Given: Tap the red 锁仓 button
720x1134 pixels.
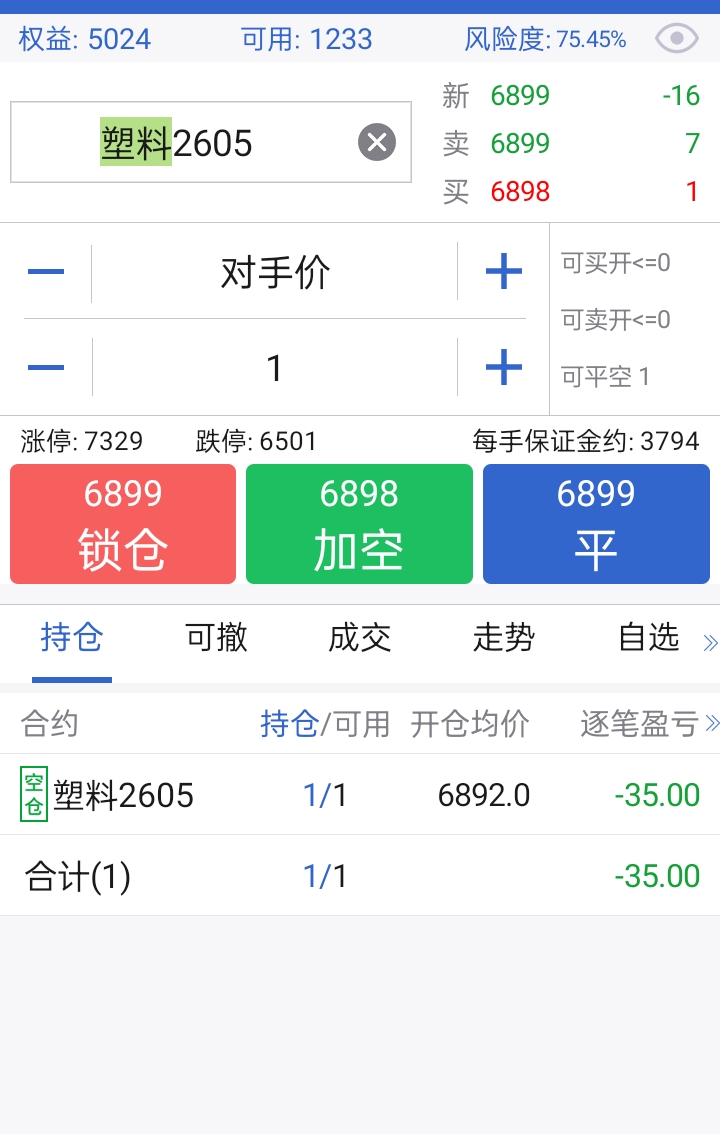Looking at the screenshot, I should tap(123, 524).
